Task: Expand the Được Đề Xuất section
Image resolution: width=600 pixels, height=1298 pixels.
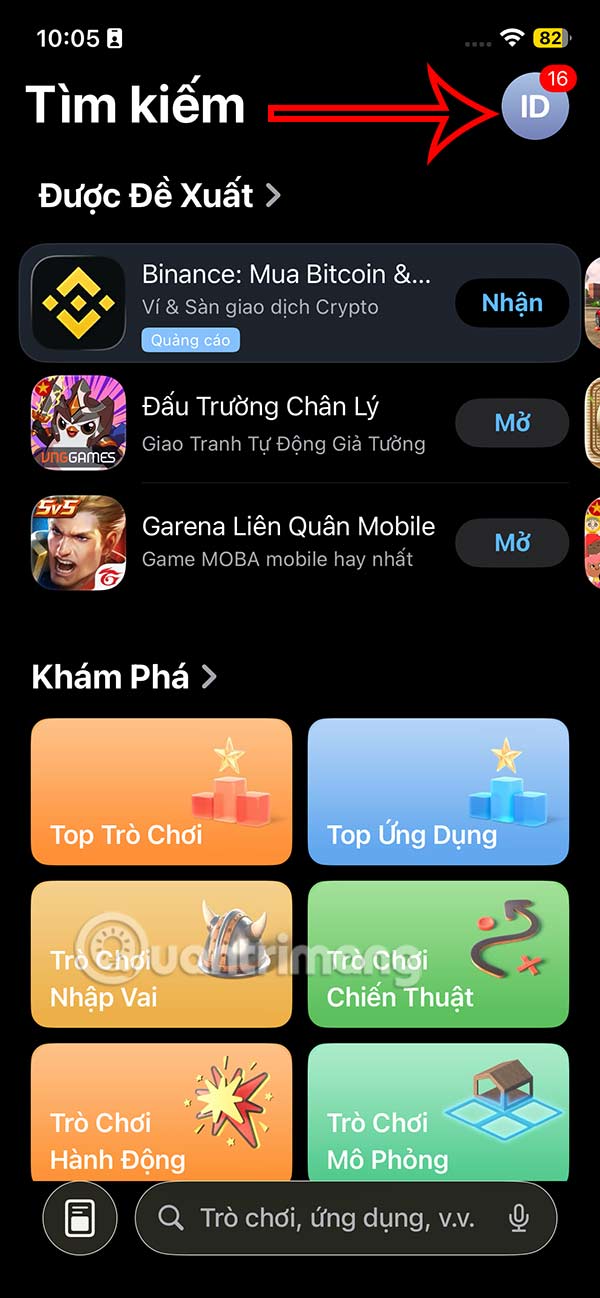Action: [x=160, y=195]
